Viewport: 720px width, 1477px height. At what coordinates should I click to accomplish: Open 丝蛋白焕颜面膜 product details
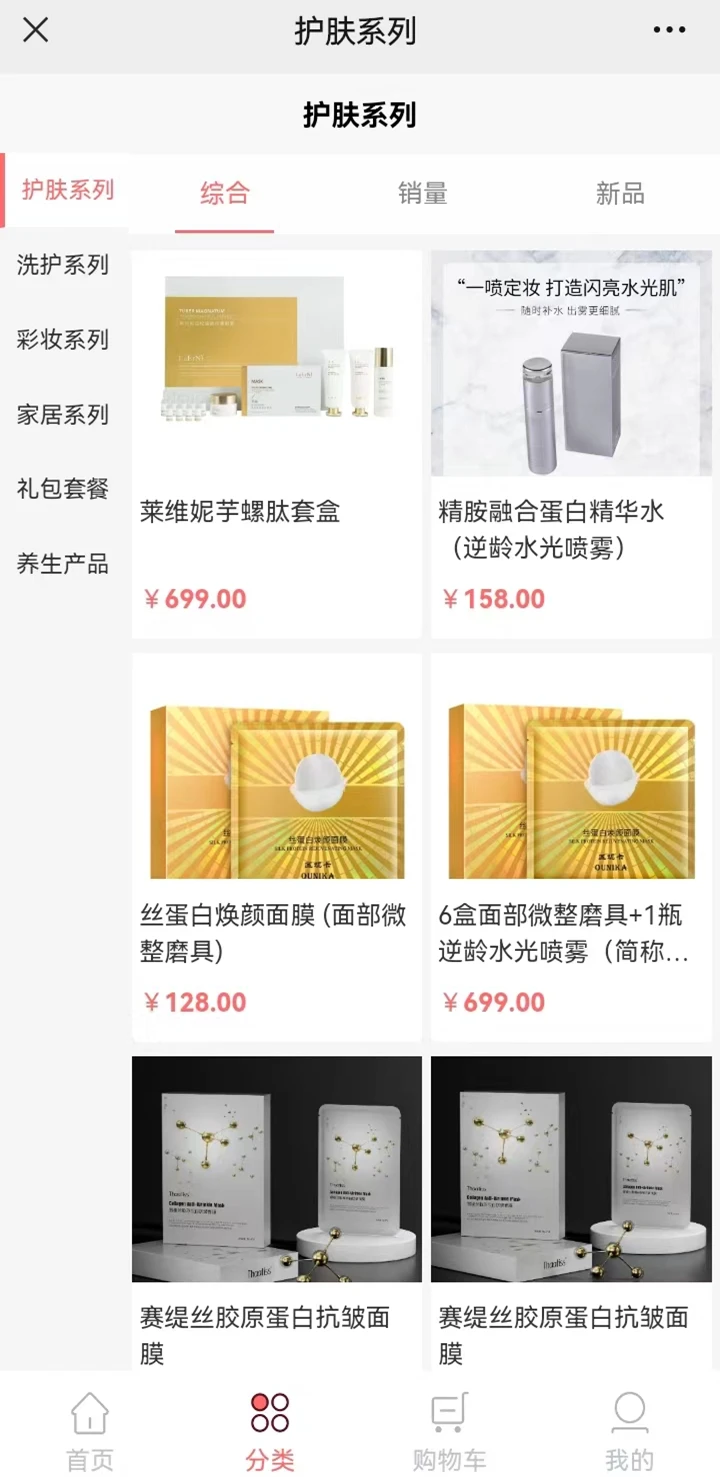(x=277, y=847)
